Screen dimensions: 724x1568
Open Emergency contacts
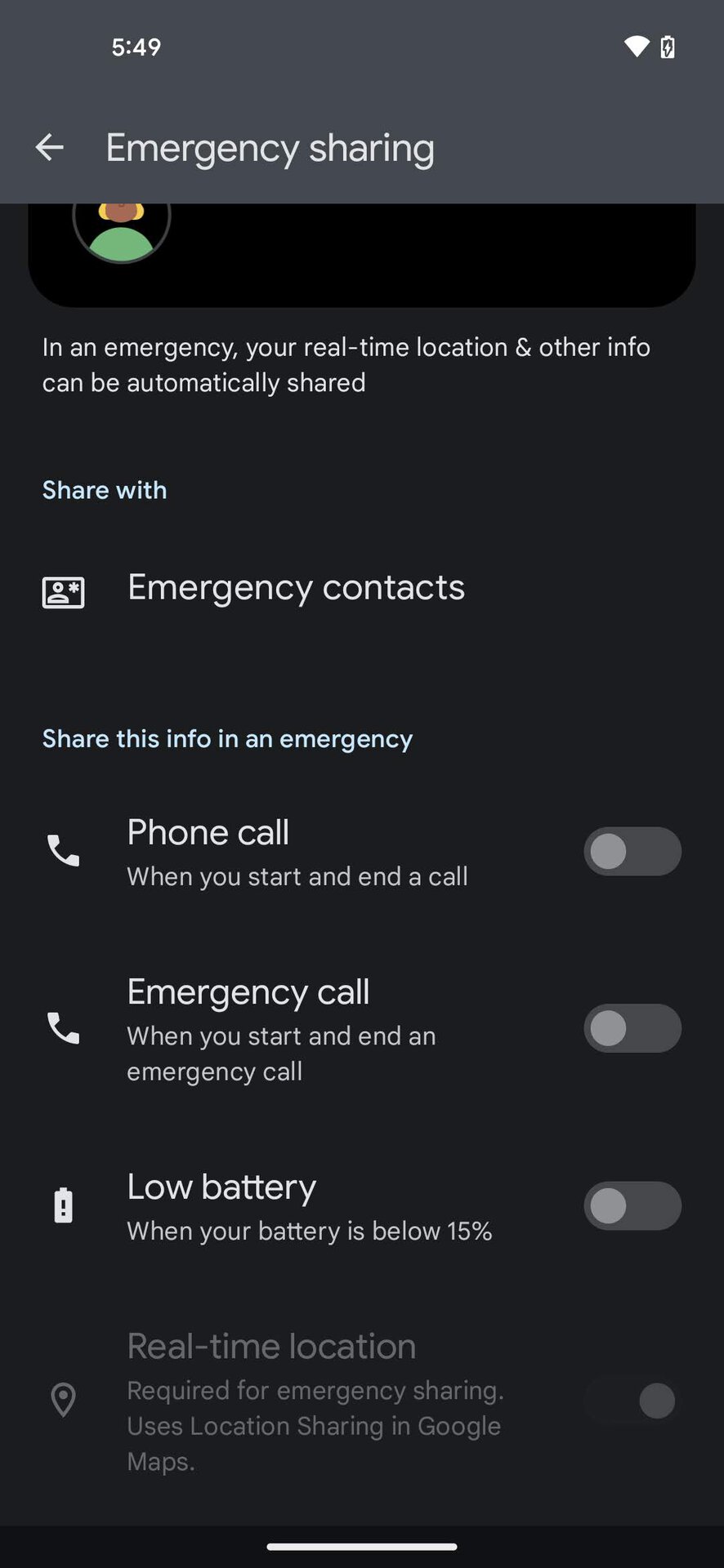(296, 588)
